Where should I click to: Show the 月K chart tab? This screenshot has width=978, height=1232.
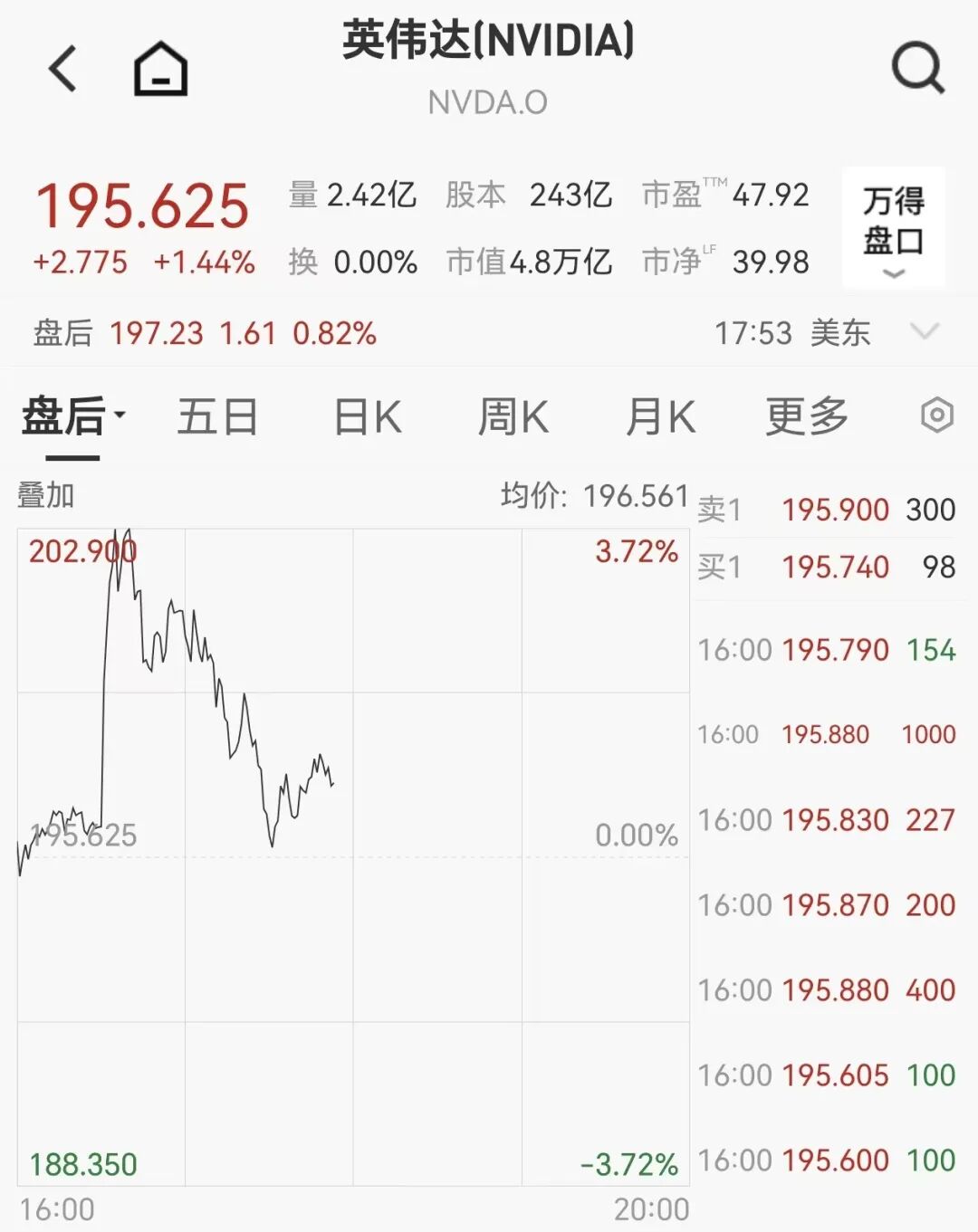click(x=660, y=417)
